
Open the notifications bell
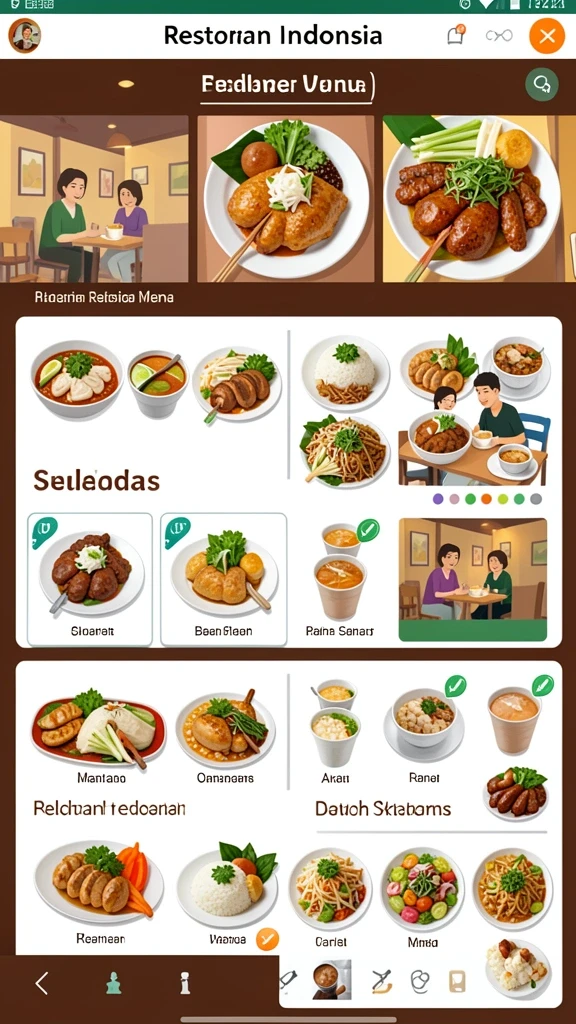click(455, 35)
